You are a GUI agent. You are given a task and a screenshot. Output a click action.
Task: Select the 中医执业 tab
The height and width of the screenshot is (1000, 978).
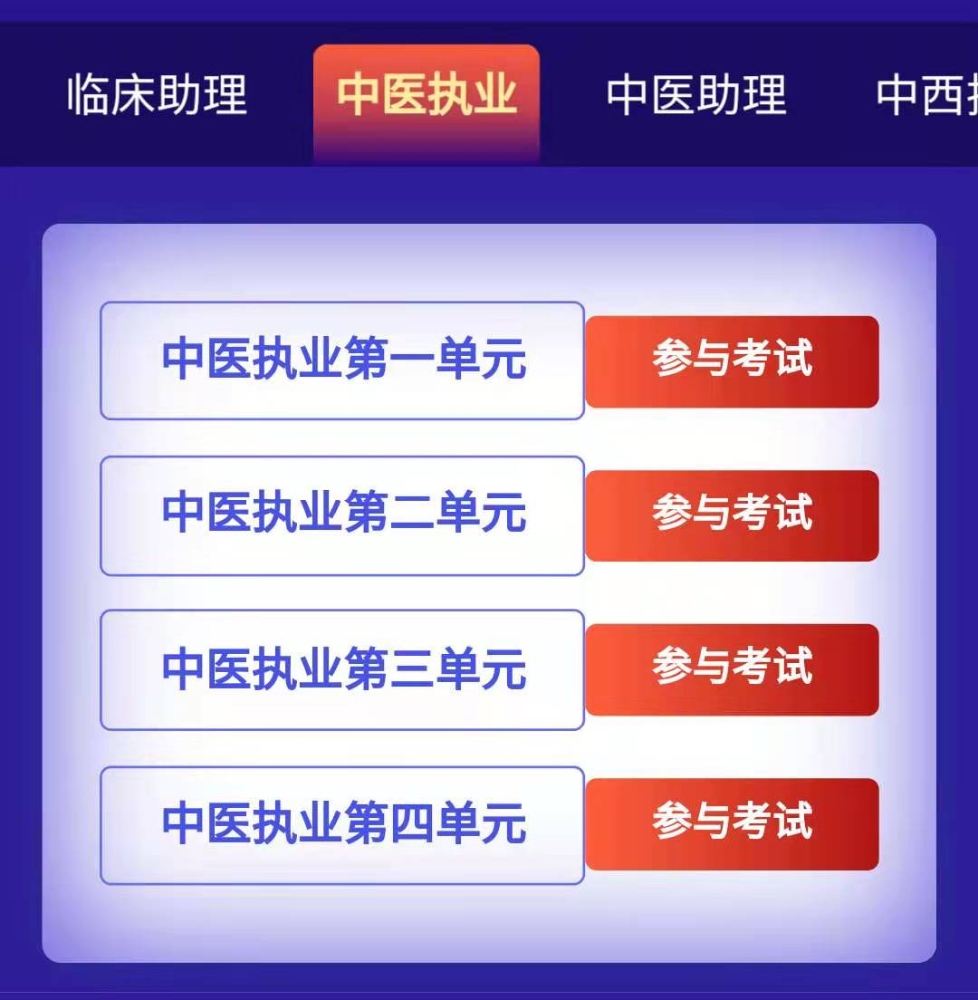pos(426,96)
